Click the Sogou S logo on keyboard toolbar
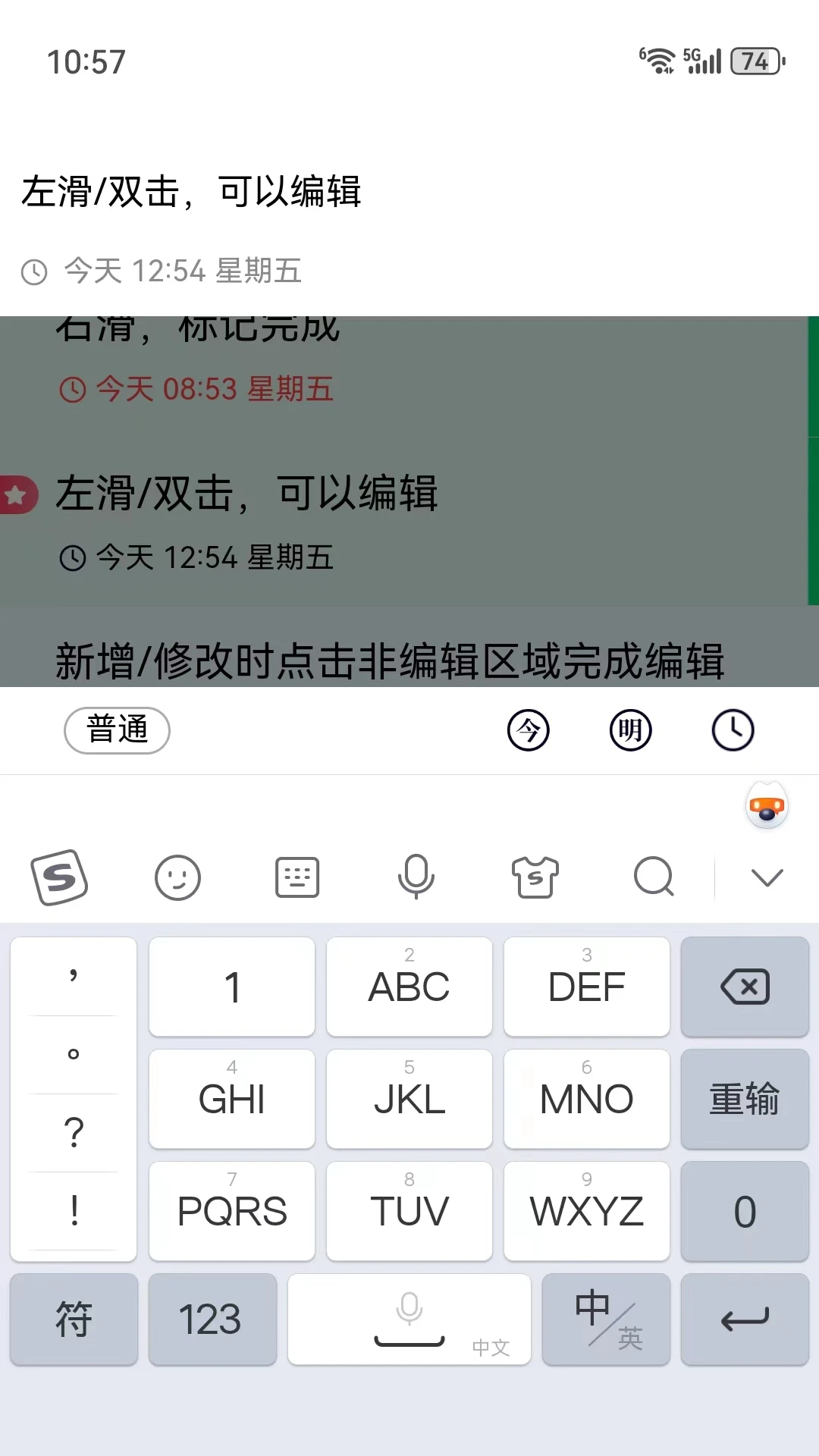The image size is (819, 1456). [x=60, y=878]
